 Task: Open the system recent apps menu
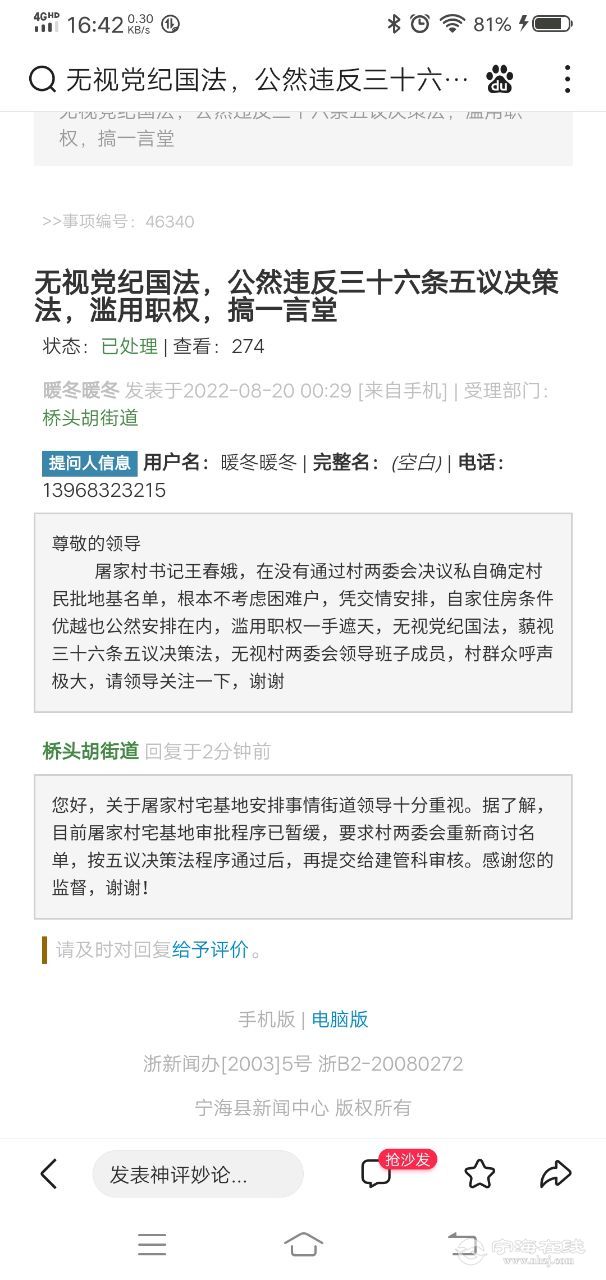pyautogui.click(x=152, y=1243)
